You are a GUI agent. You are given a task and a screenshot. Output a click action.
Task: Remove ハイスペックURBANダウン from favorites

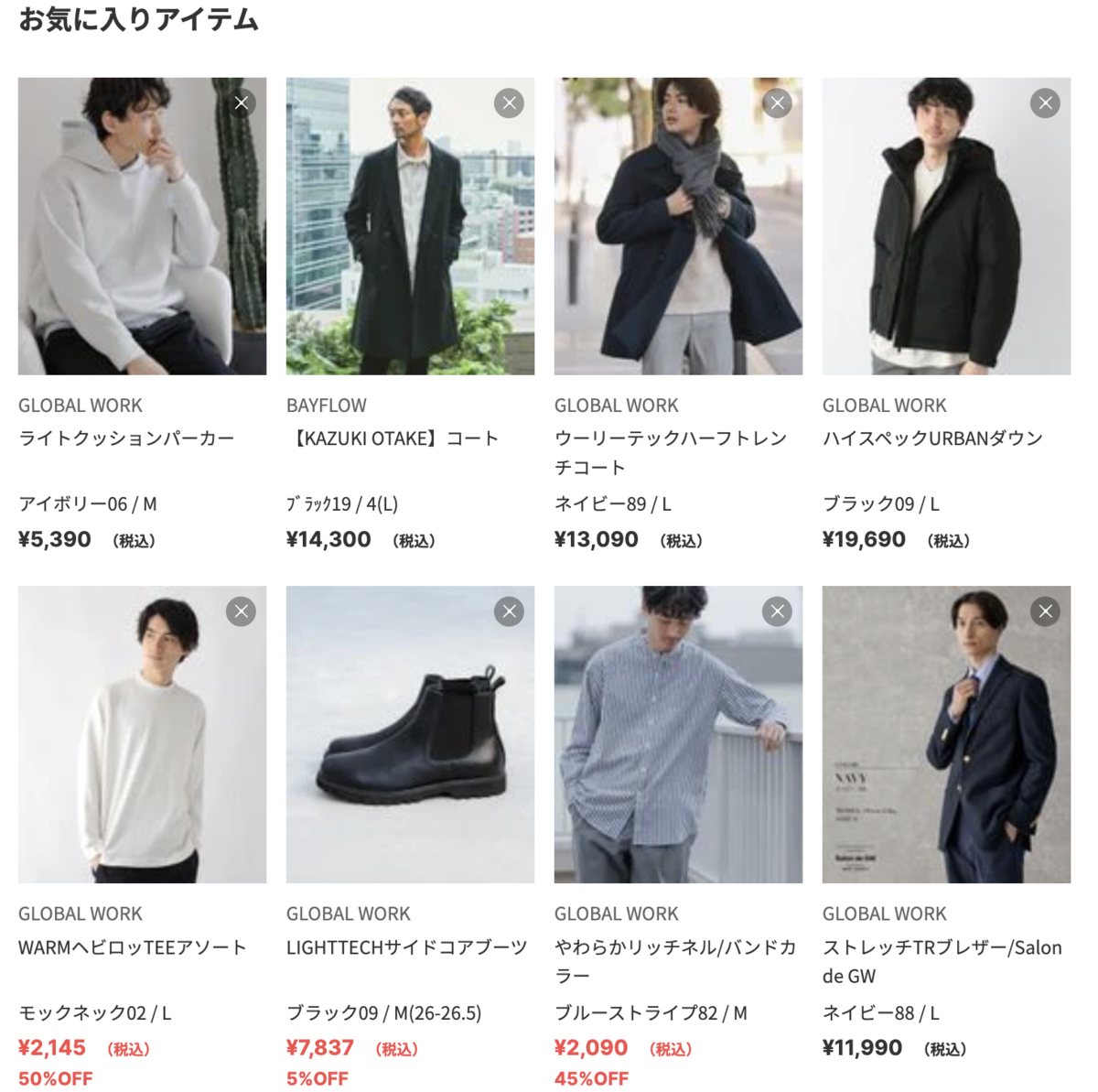(x=1045, y=103)
